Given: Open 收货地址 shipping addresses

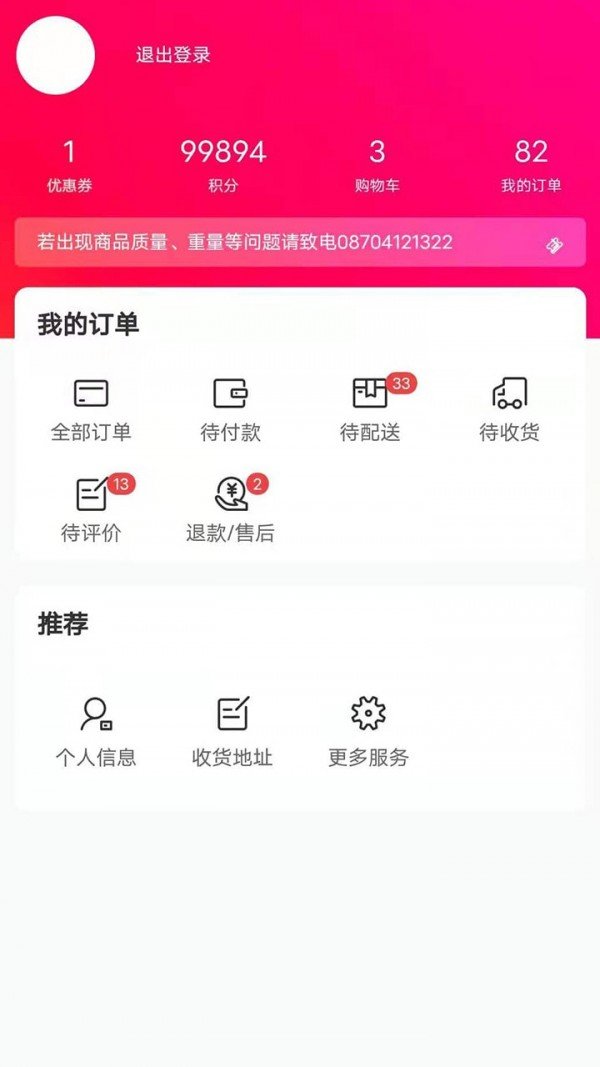Looking at the screenshot, I should click(x=232, y=731).
